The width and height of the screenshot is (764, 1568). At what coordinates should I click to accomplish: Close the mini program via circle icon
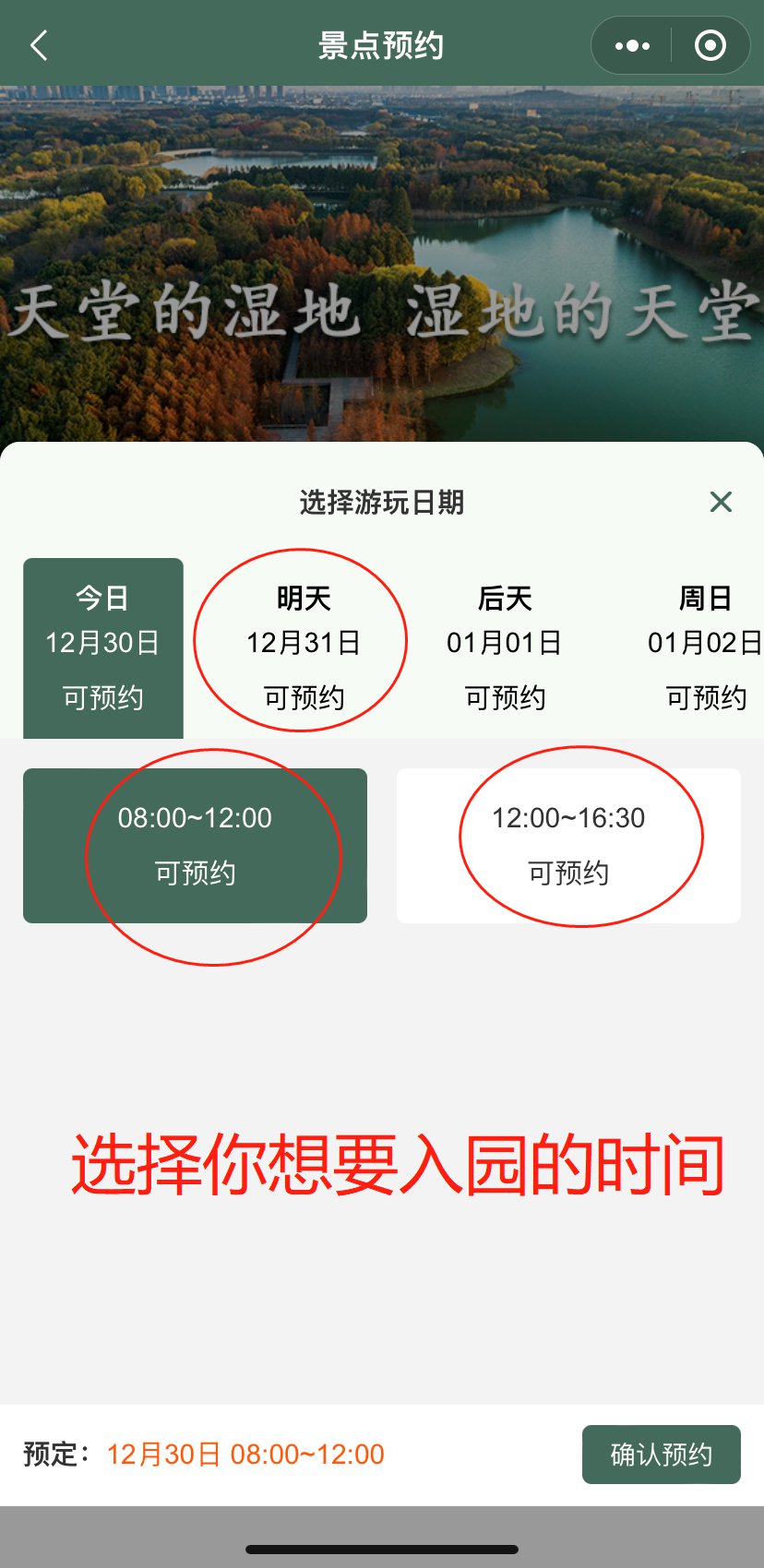tap(710, 45)
